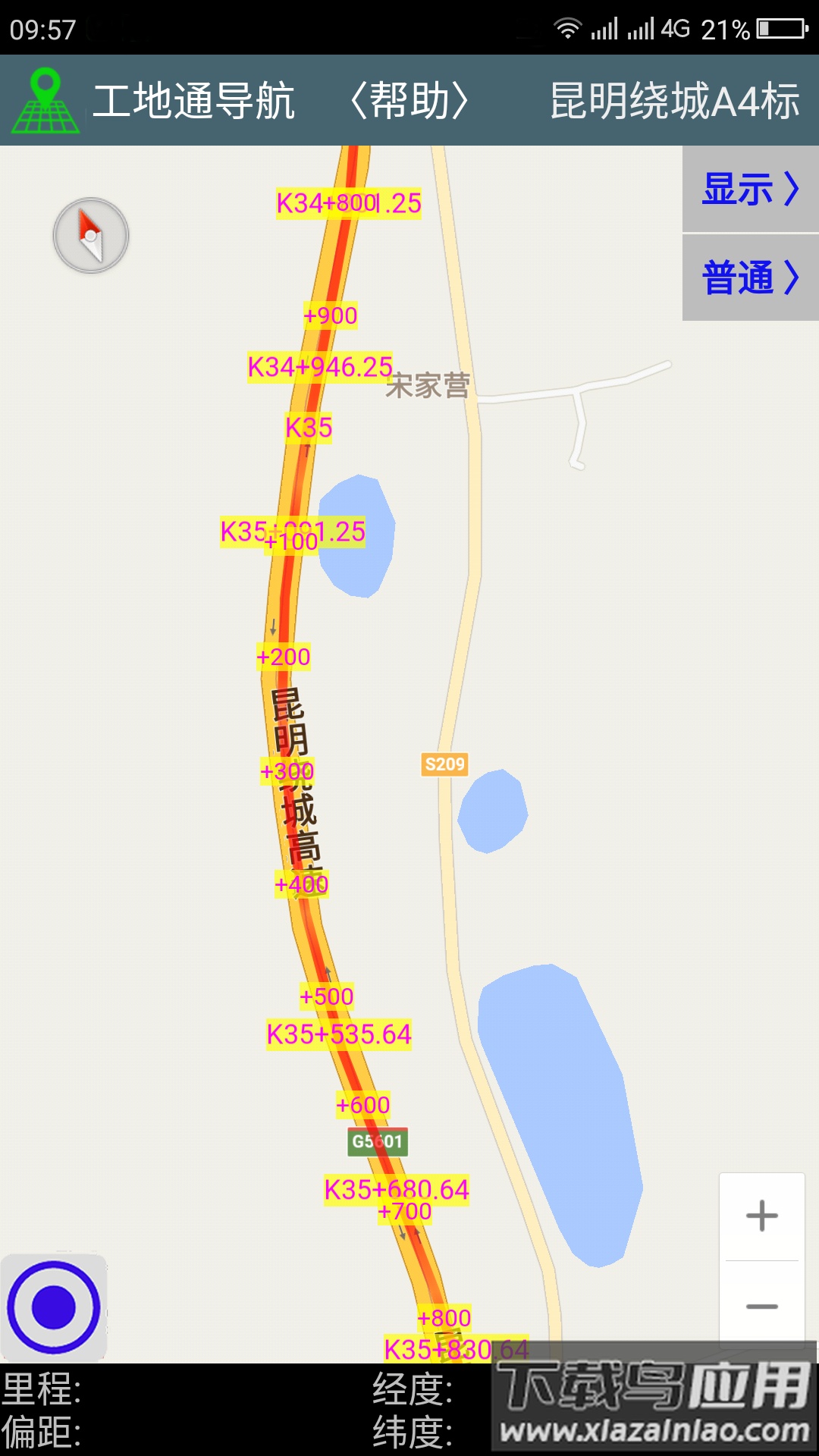Tap the K35 chainage marker on the route
Screen dimensions: 819x1456
point(307,427)
